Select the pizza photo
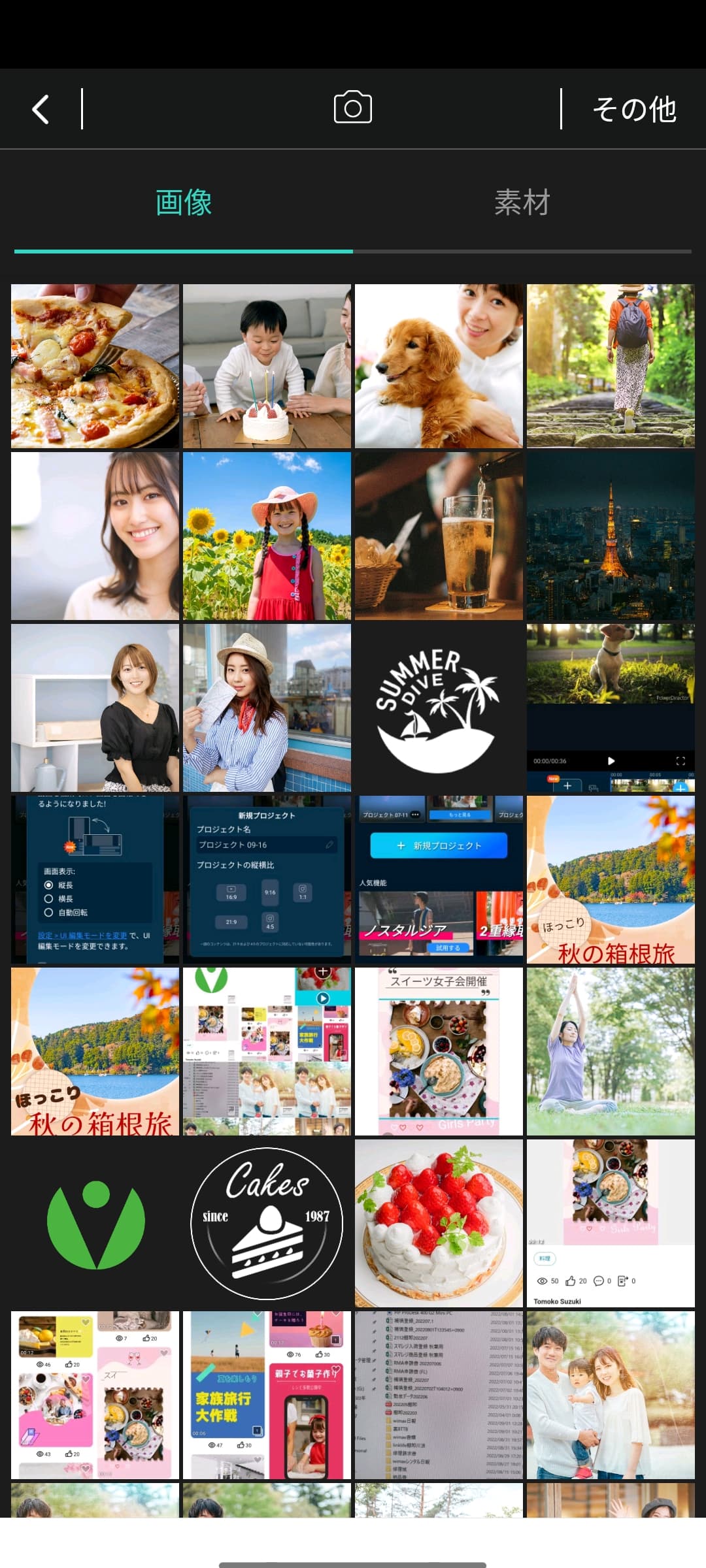The image size is (706, 1568). coord(95,366)
